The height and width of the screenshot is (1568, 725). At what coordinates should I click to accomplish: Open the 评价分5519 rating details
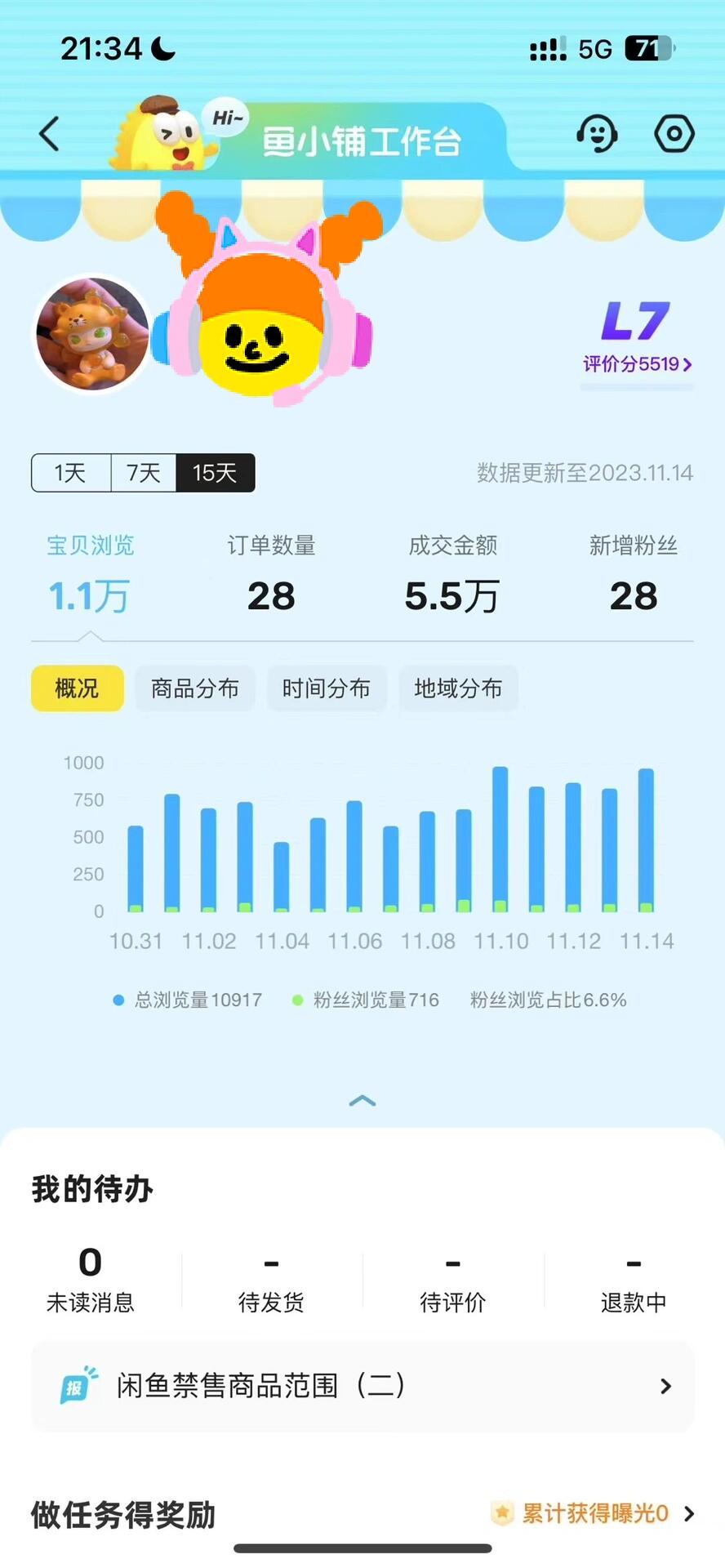click(637, 363)
